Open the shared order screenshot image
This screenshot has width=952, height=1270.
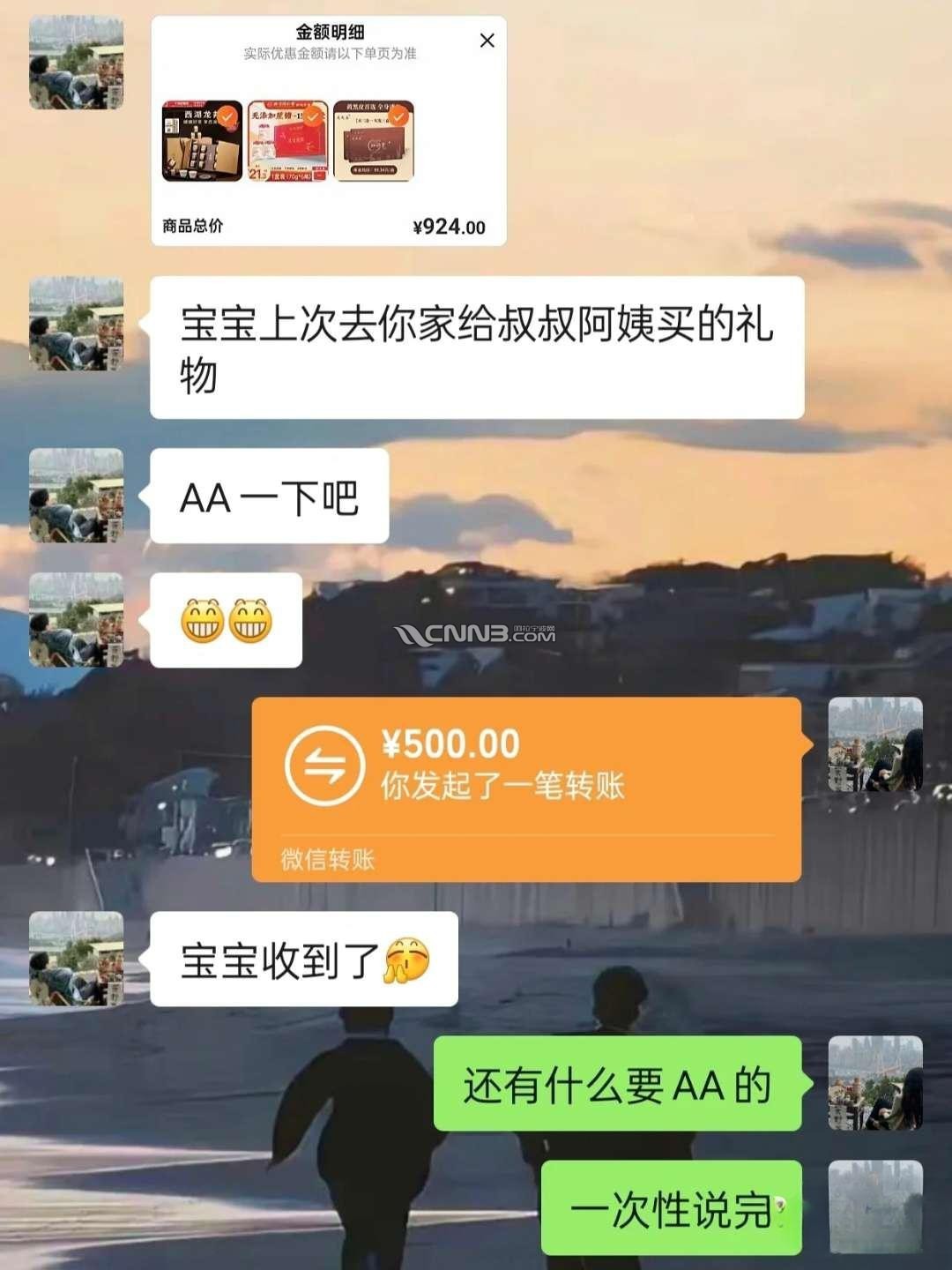tap(329, 131)
